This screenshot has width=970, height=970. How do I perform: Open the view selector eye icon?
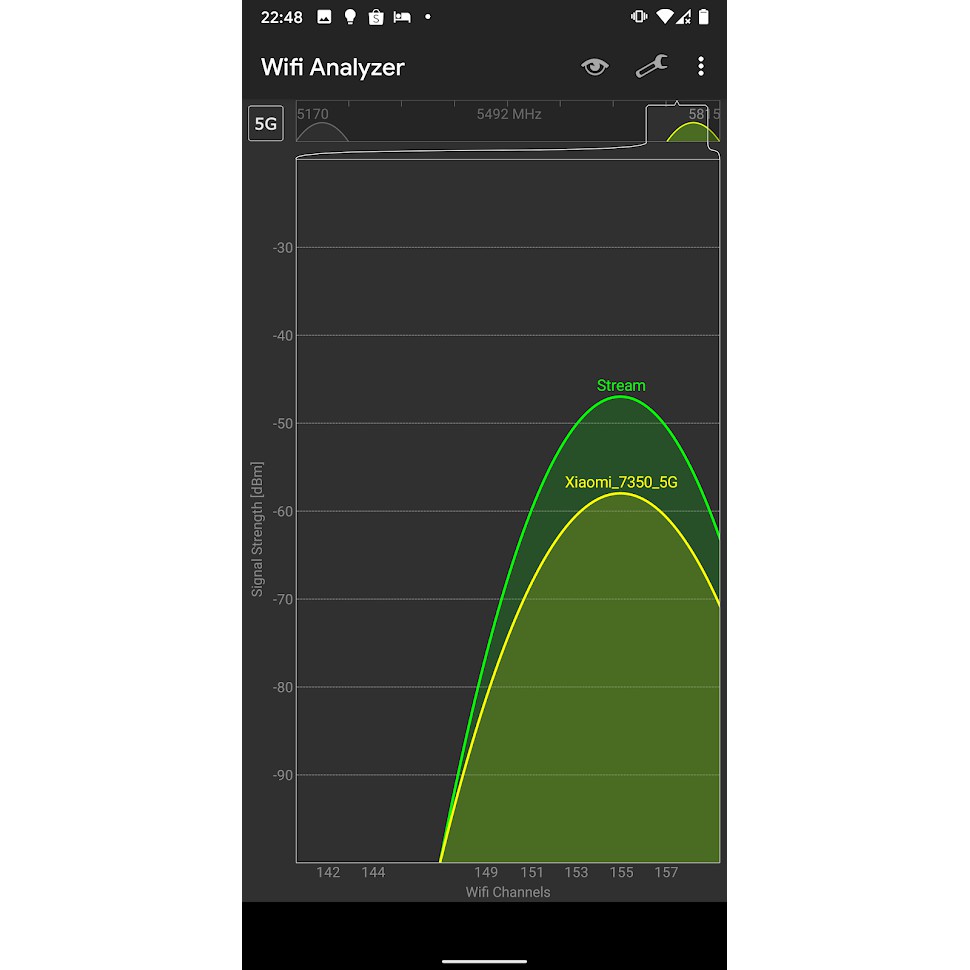(x=595, y=67)
